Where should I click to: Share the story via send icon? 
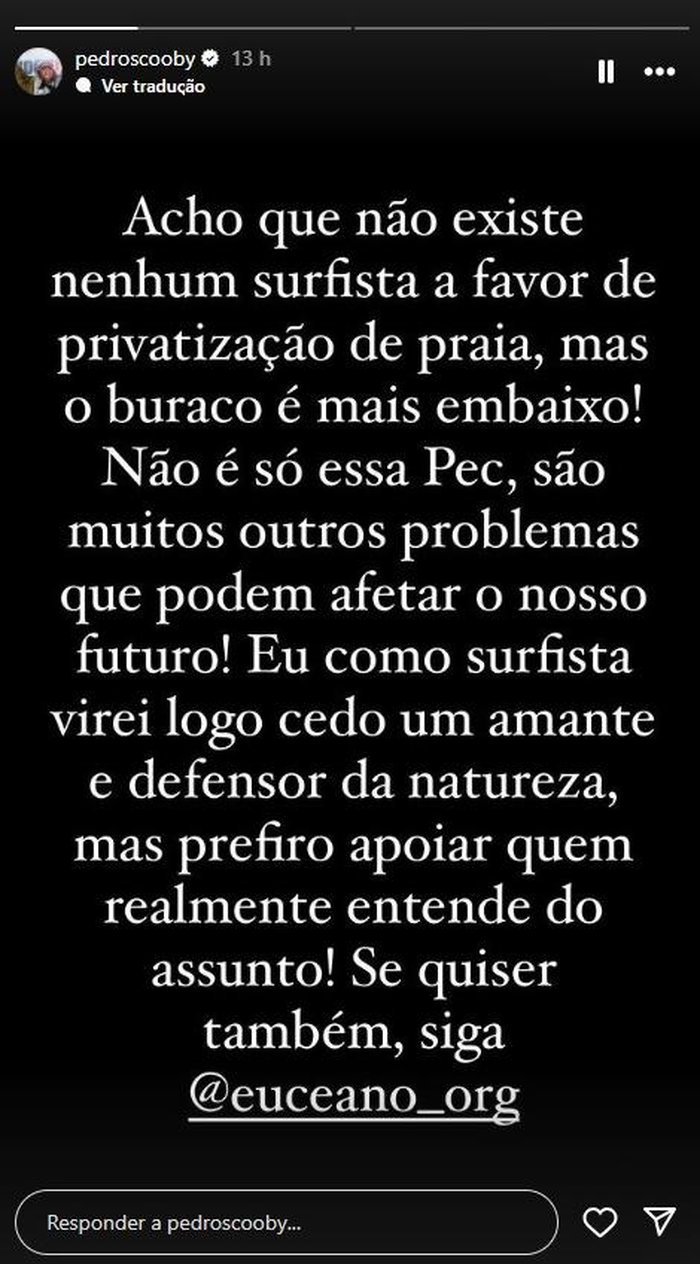[659, 1222]
